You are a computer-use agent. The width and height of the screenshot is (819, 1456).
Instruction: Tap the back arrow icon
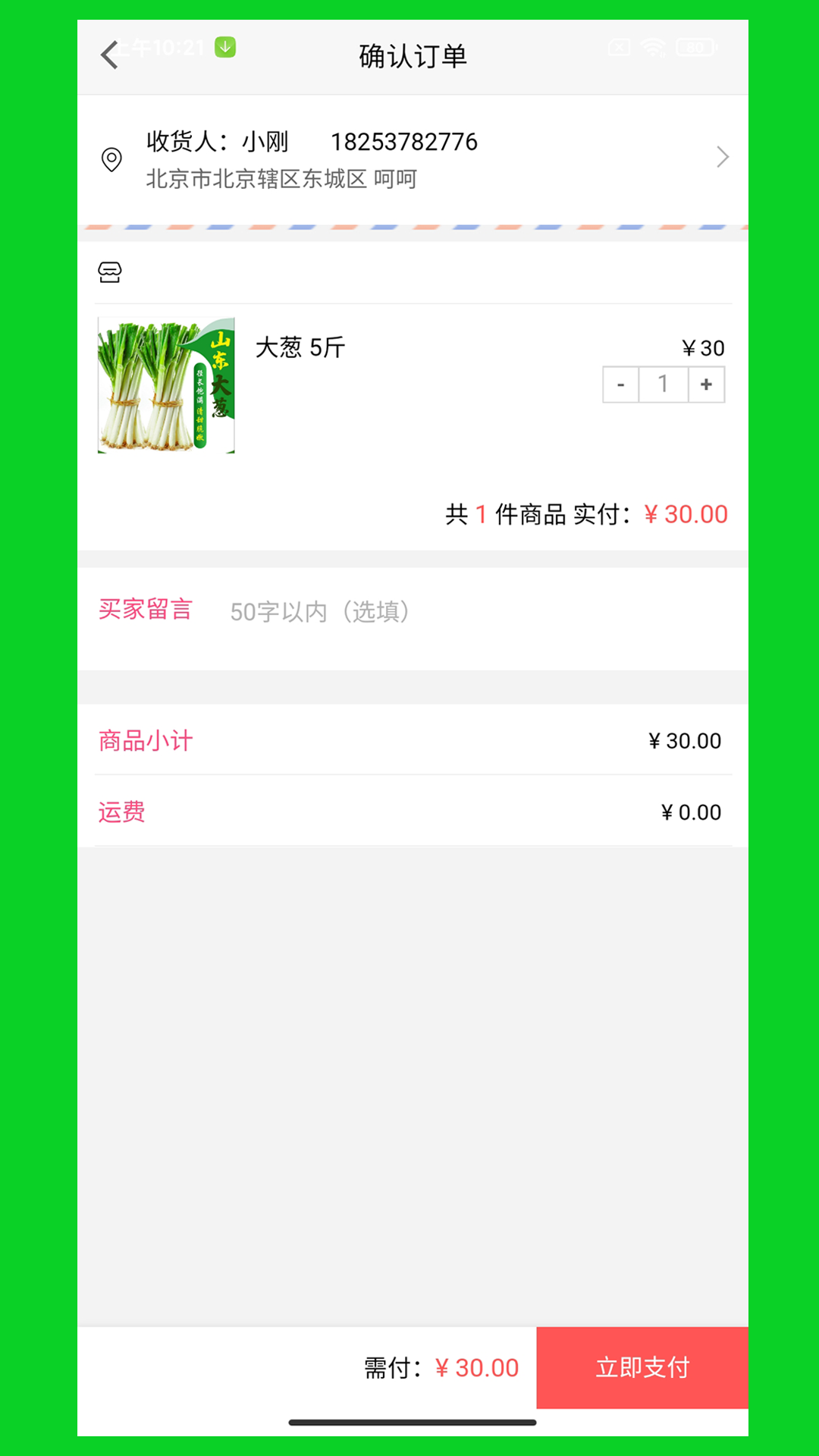click(109, 56)
